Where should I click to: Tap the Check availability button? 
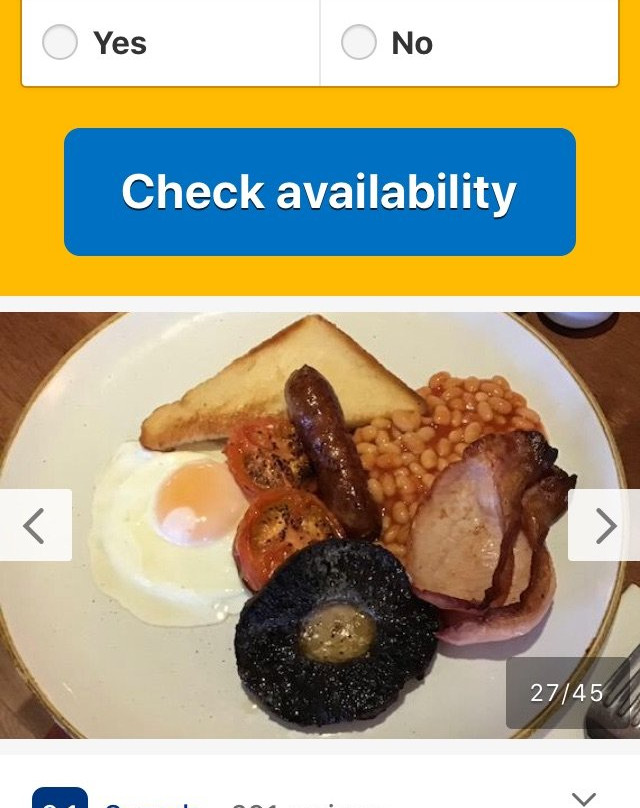pos(320,192)
